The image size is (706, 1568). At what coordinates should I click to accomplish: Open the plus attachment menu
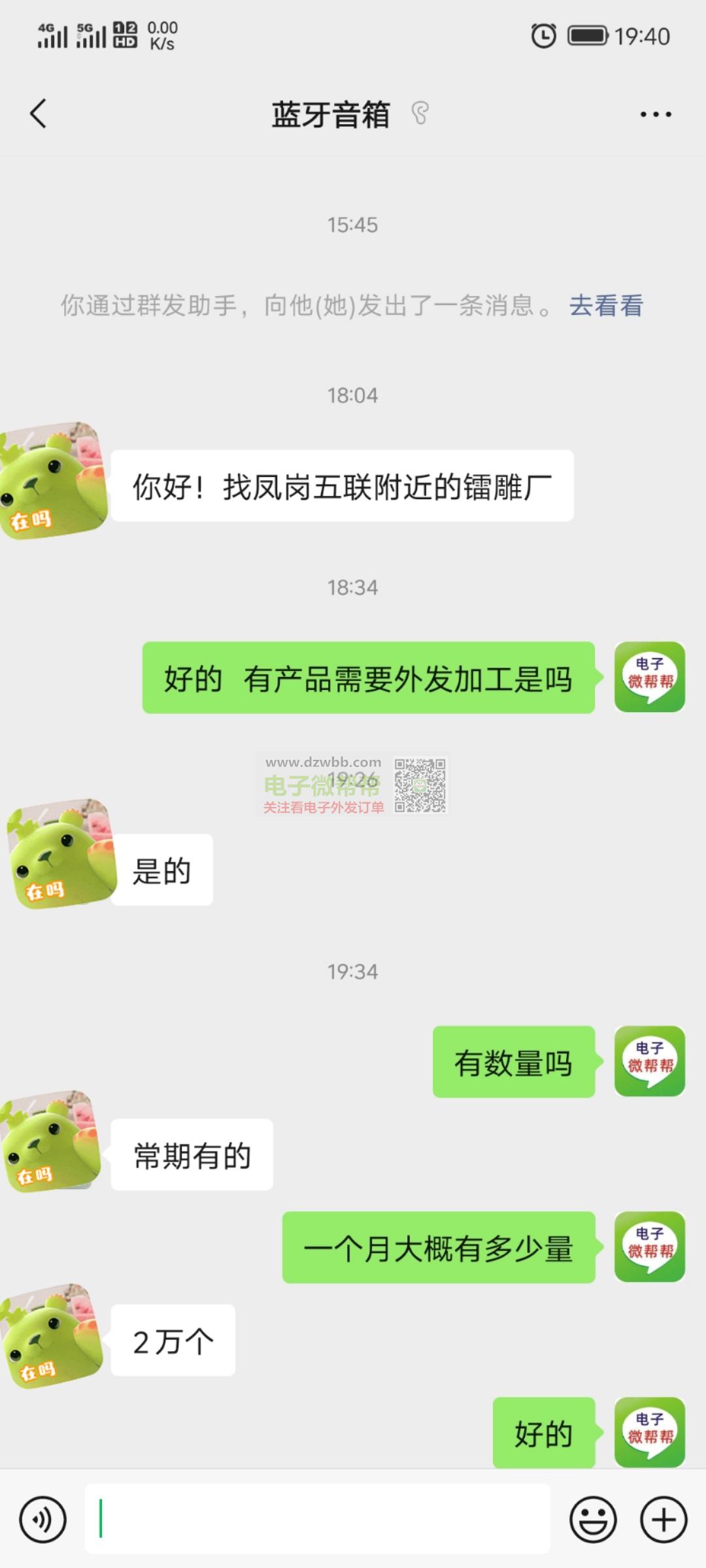[664, 1519]
